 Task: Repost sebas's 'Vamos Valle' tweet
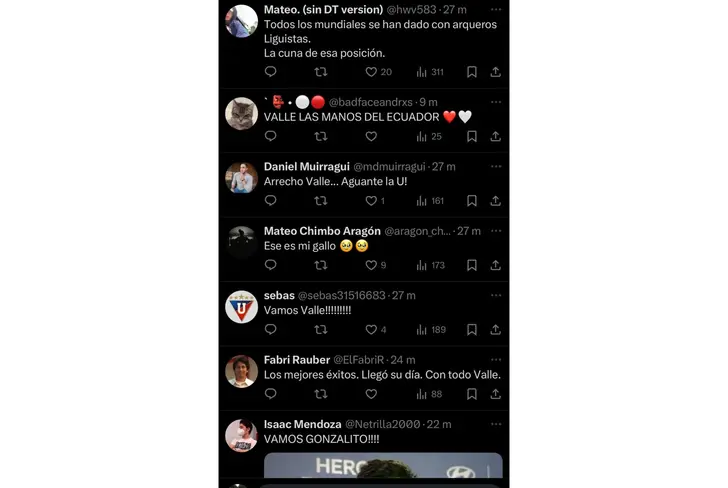coord(320,330)
